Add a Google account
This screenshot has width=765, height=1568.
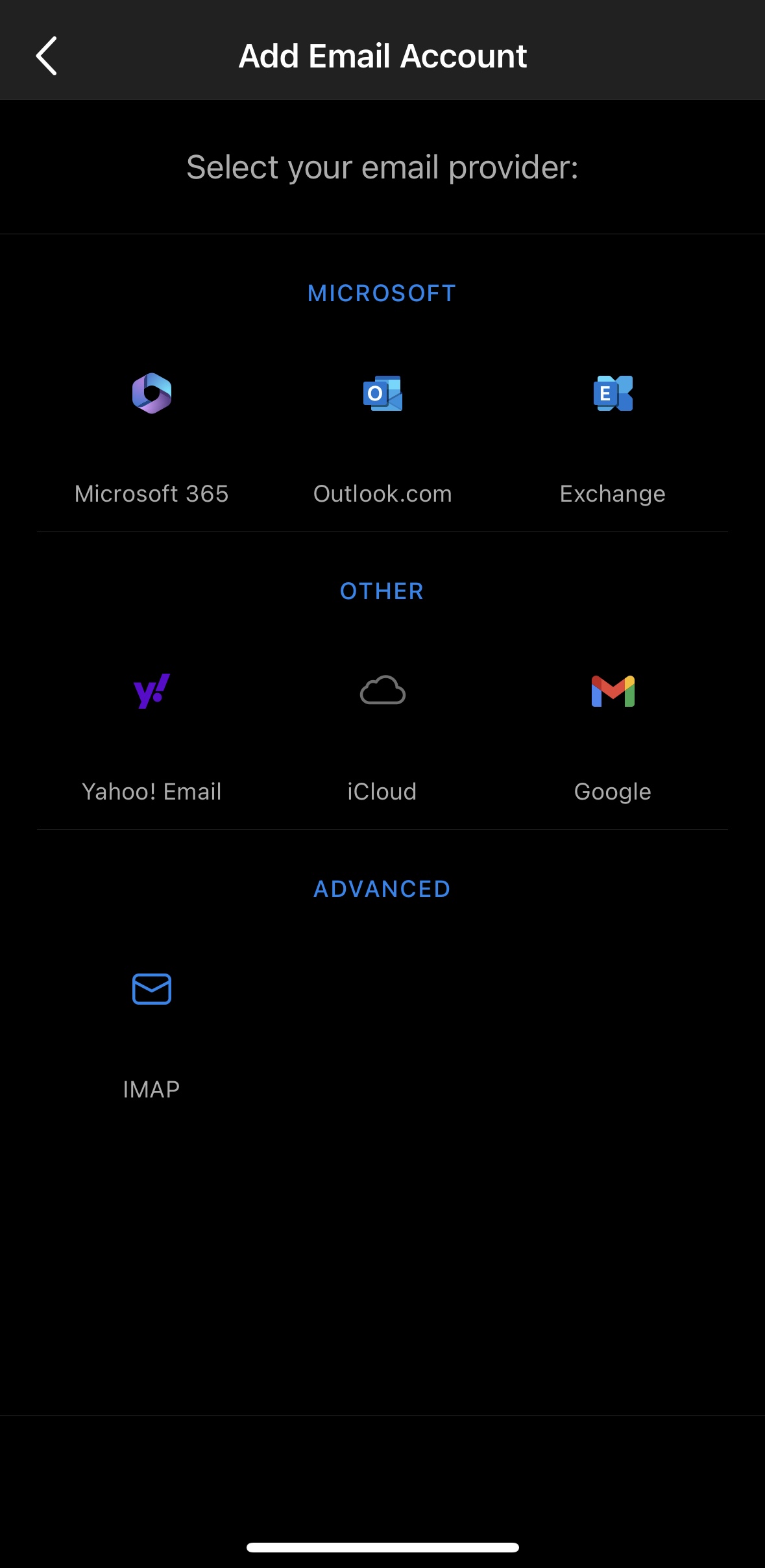click(613, 733)
